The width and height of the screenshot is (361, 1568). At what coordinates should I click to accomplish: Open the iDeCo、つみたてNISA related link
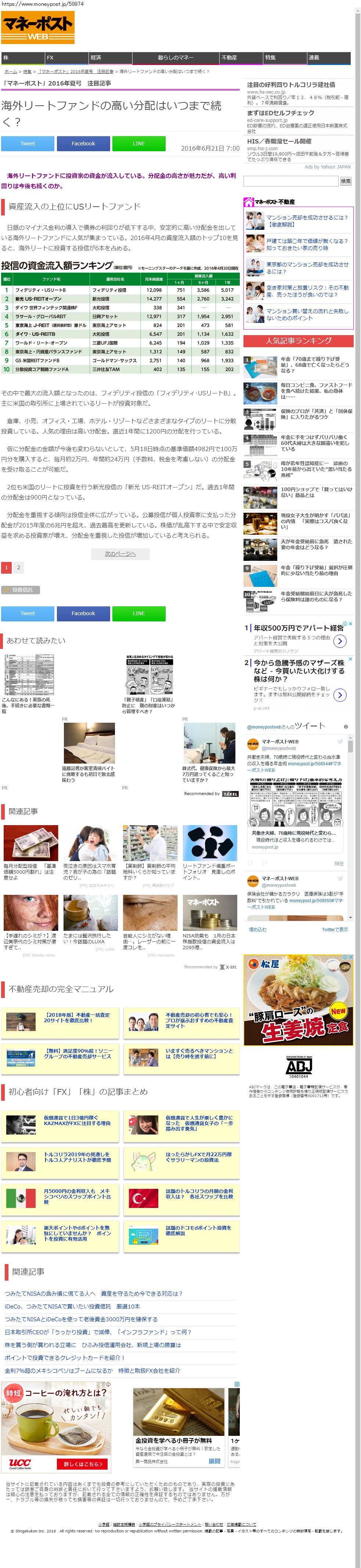click(x=72, y=1306)
